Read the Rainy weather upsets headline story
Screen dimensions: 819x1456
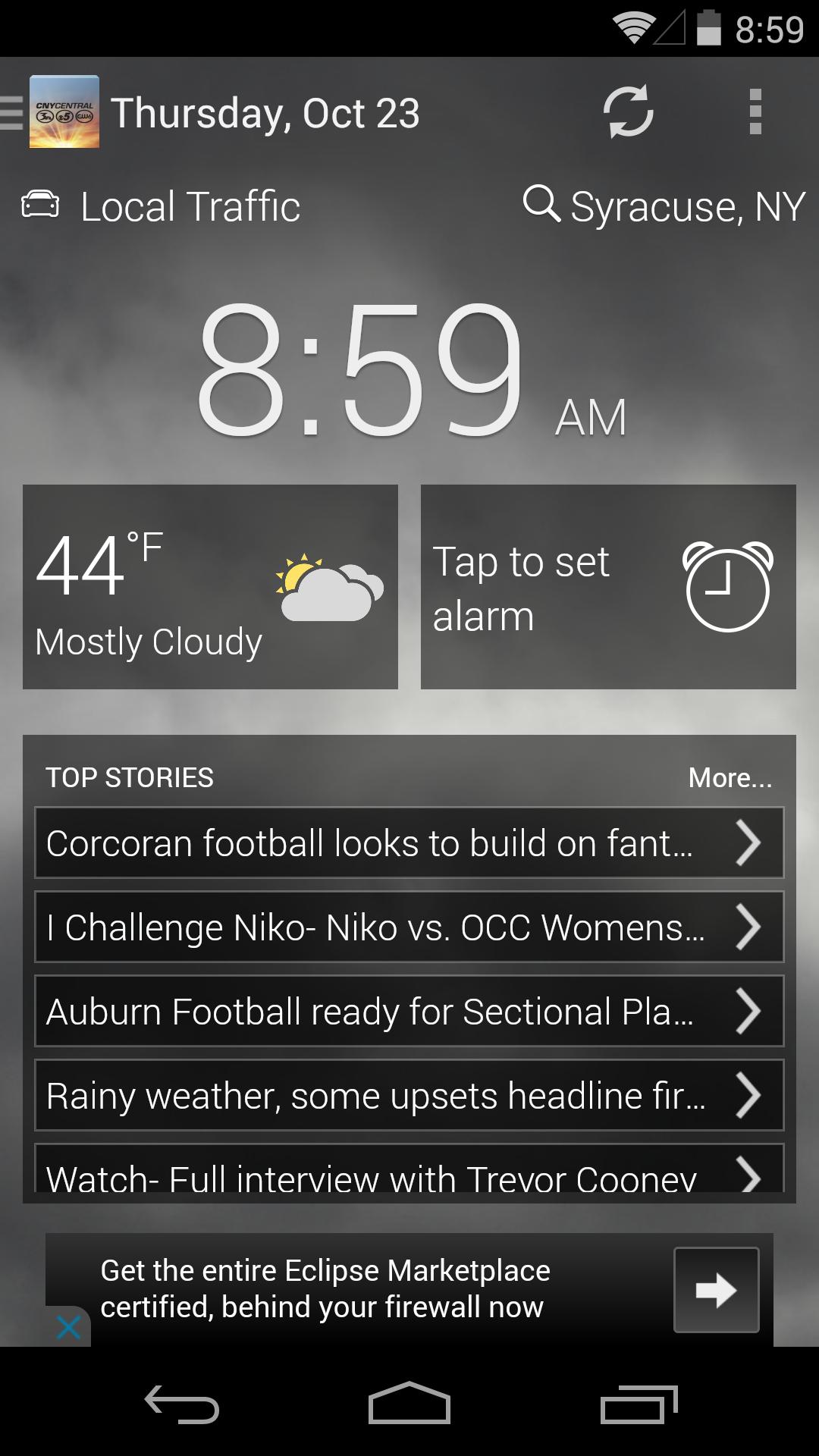409,1096
